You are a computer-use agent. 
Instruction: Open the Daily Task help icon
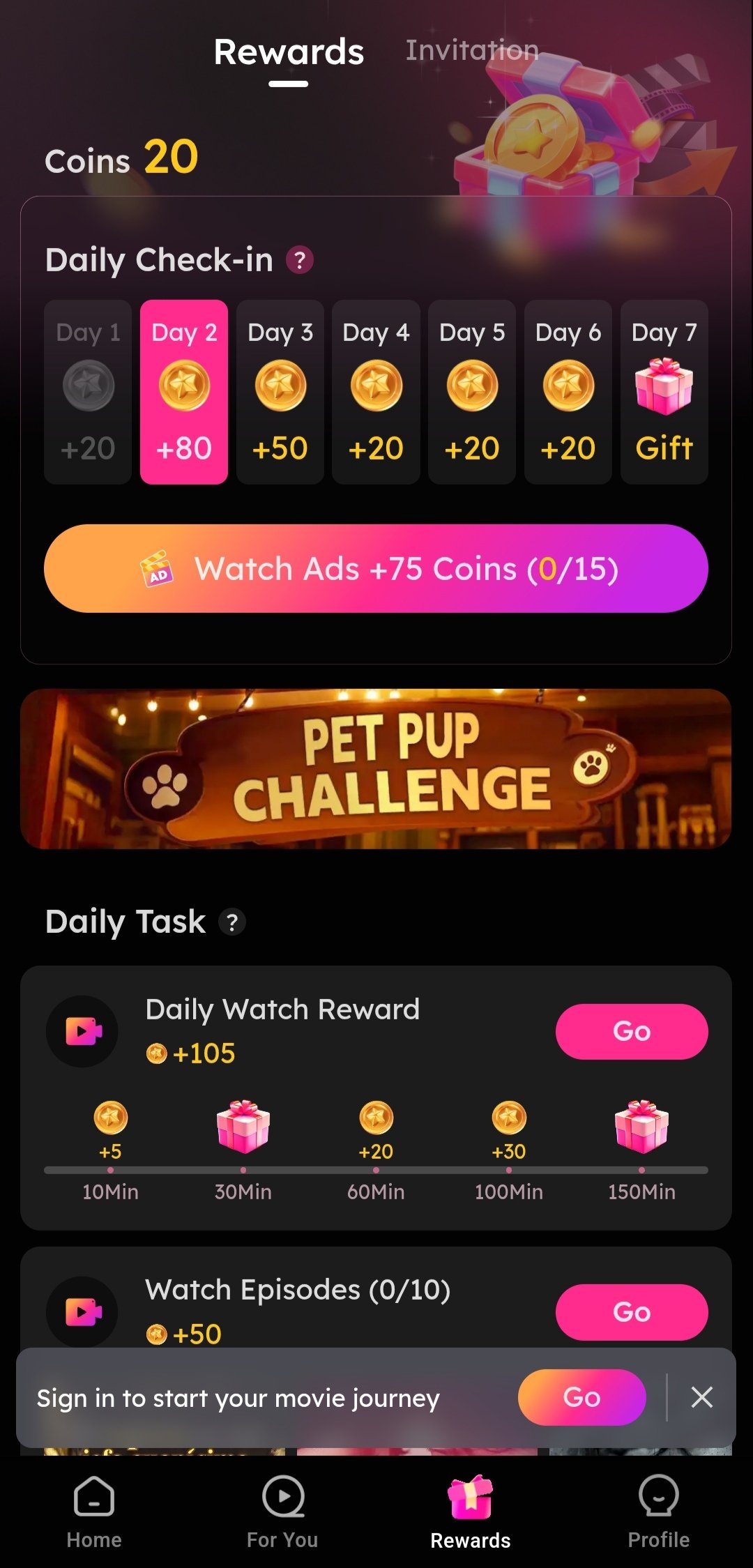[x=232, y=922]
